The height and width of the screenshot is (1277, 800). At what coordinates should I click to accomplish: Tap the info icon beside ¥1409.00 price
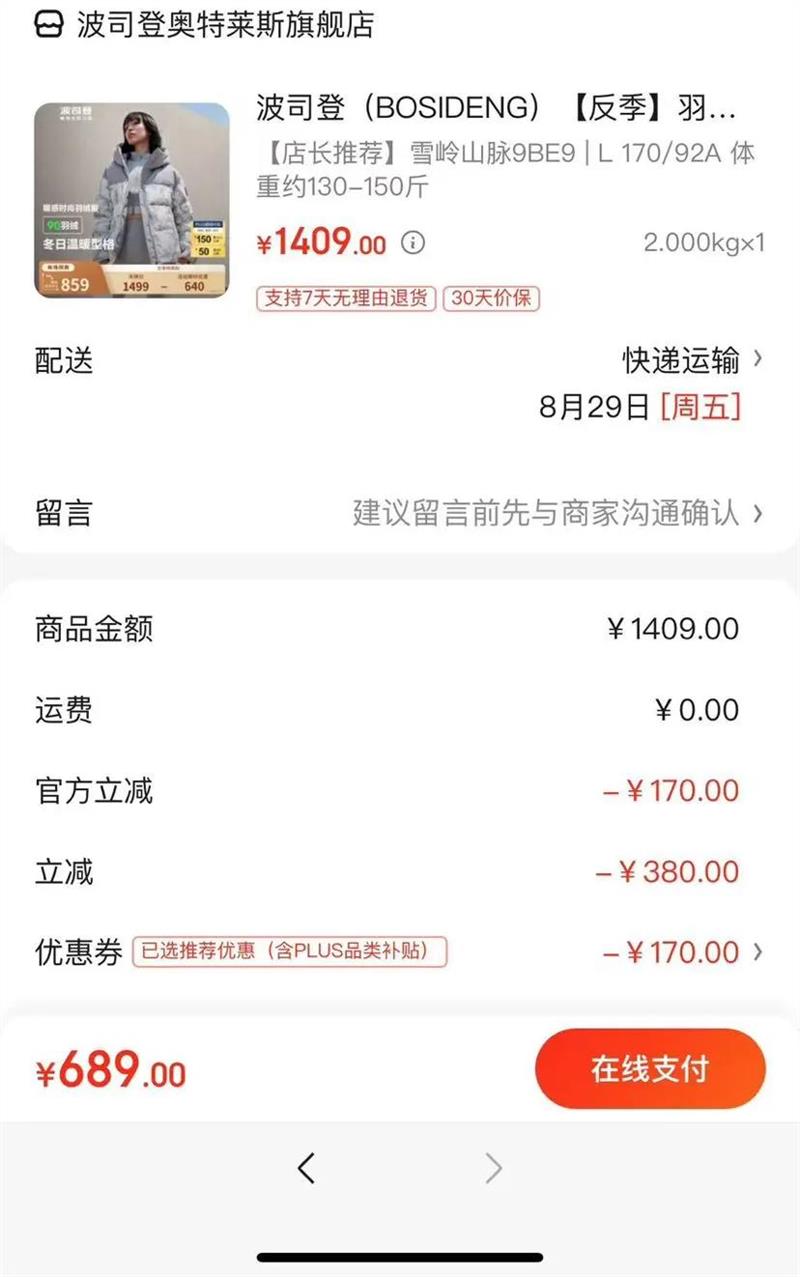pyautogui.click(x=413, y=243)
